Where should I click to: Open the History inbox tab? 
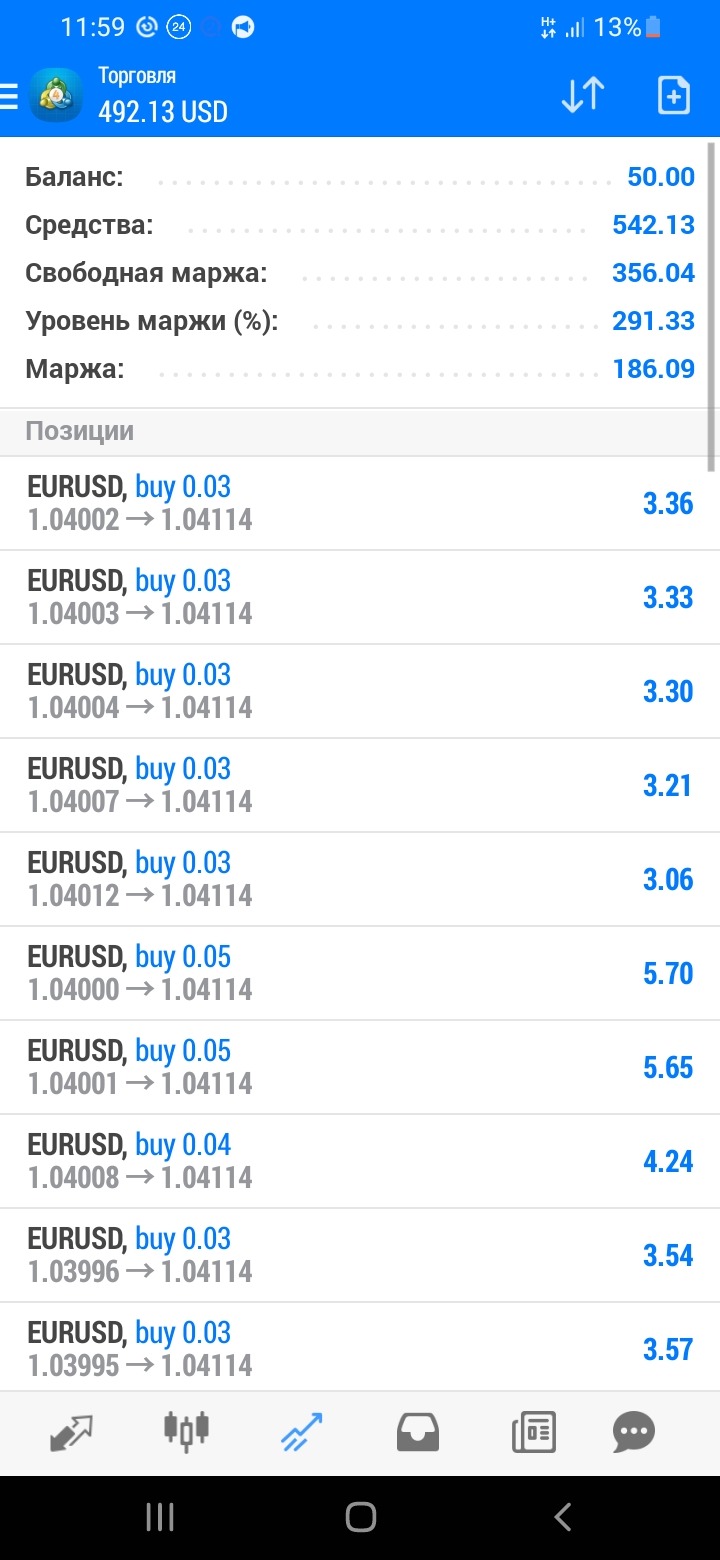418,1432
